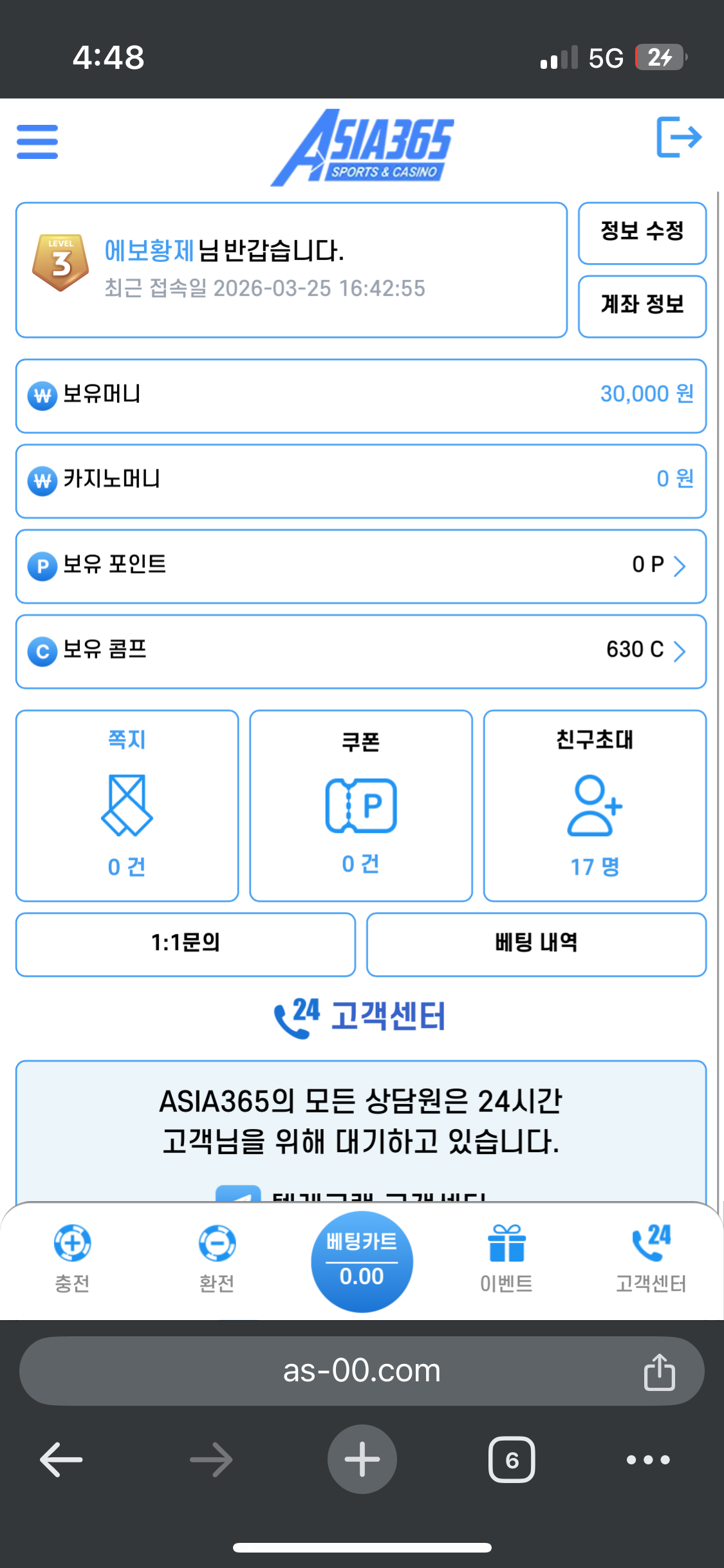The width and height of the screenshot is (724, 1568).
Task: Start a 1:1문의 inquiry
Action: click(185, 944)
